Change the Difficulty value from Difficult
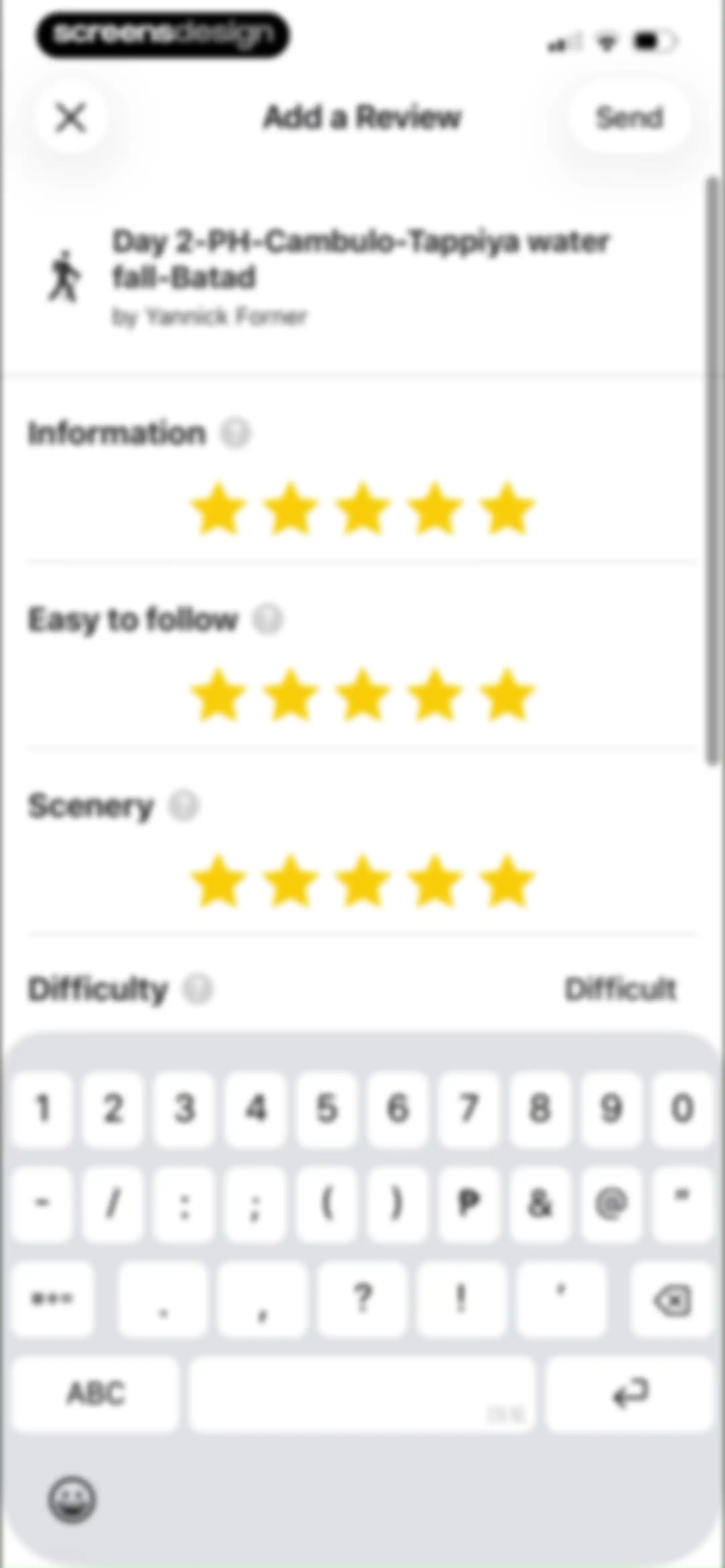 [x=620, y=989]
